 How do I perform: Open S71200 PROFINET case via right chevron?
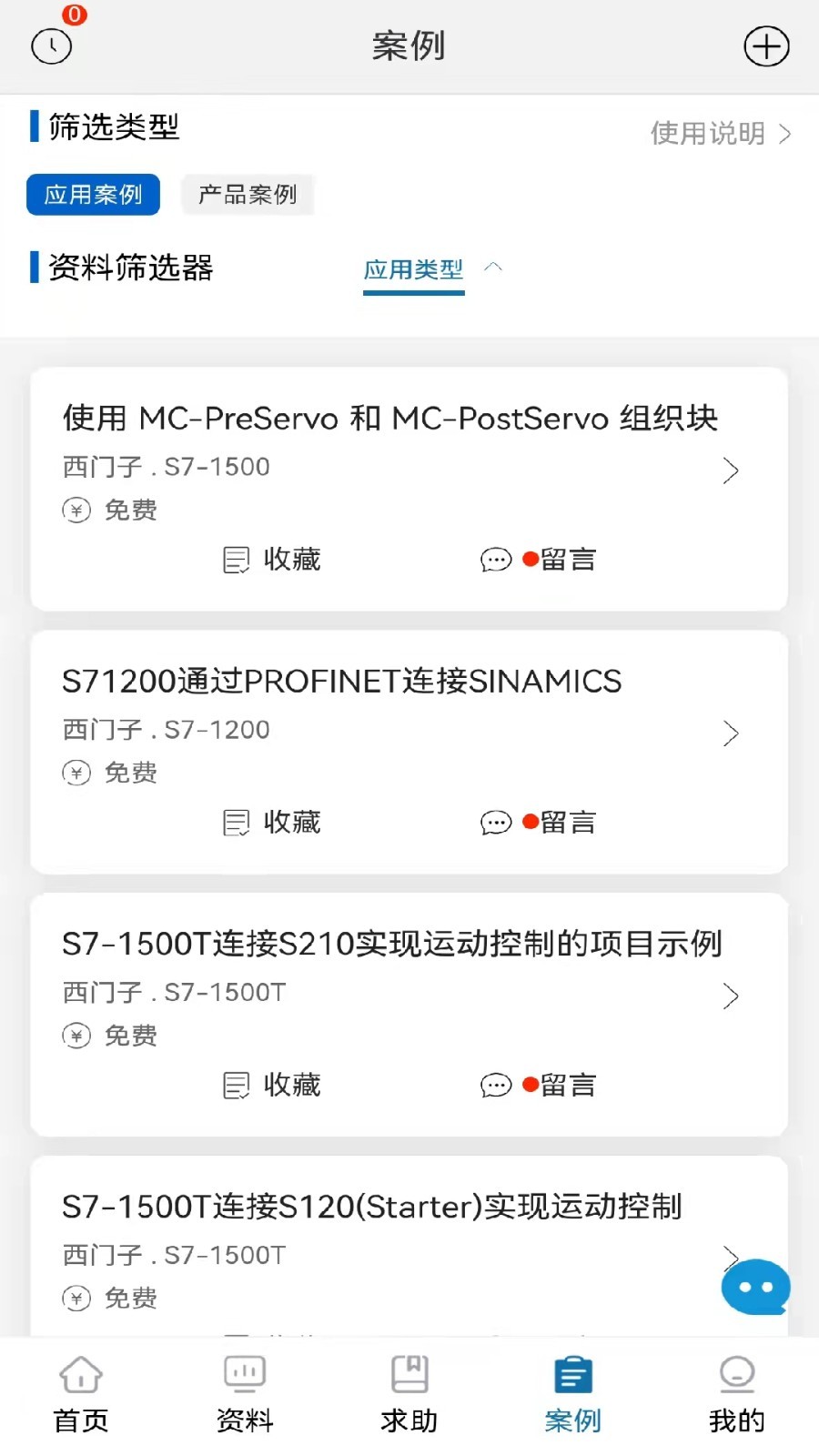pyautogui.click(x=732, y=733)
